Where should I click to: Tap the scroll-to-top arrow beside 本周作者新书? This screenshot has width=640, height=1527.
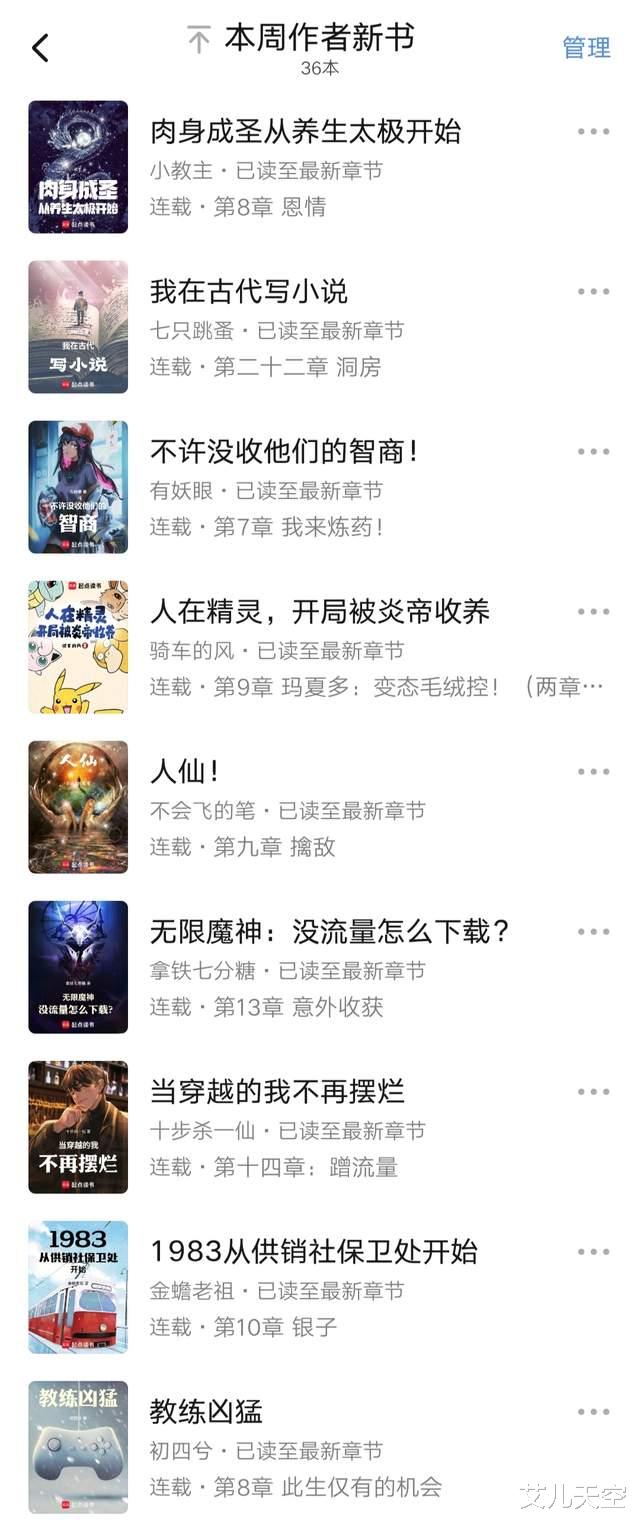(199, 40)
